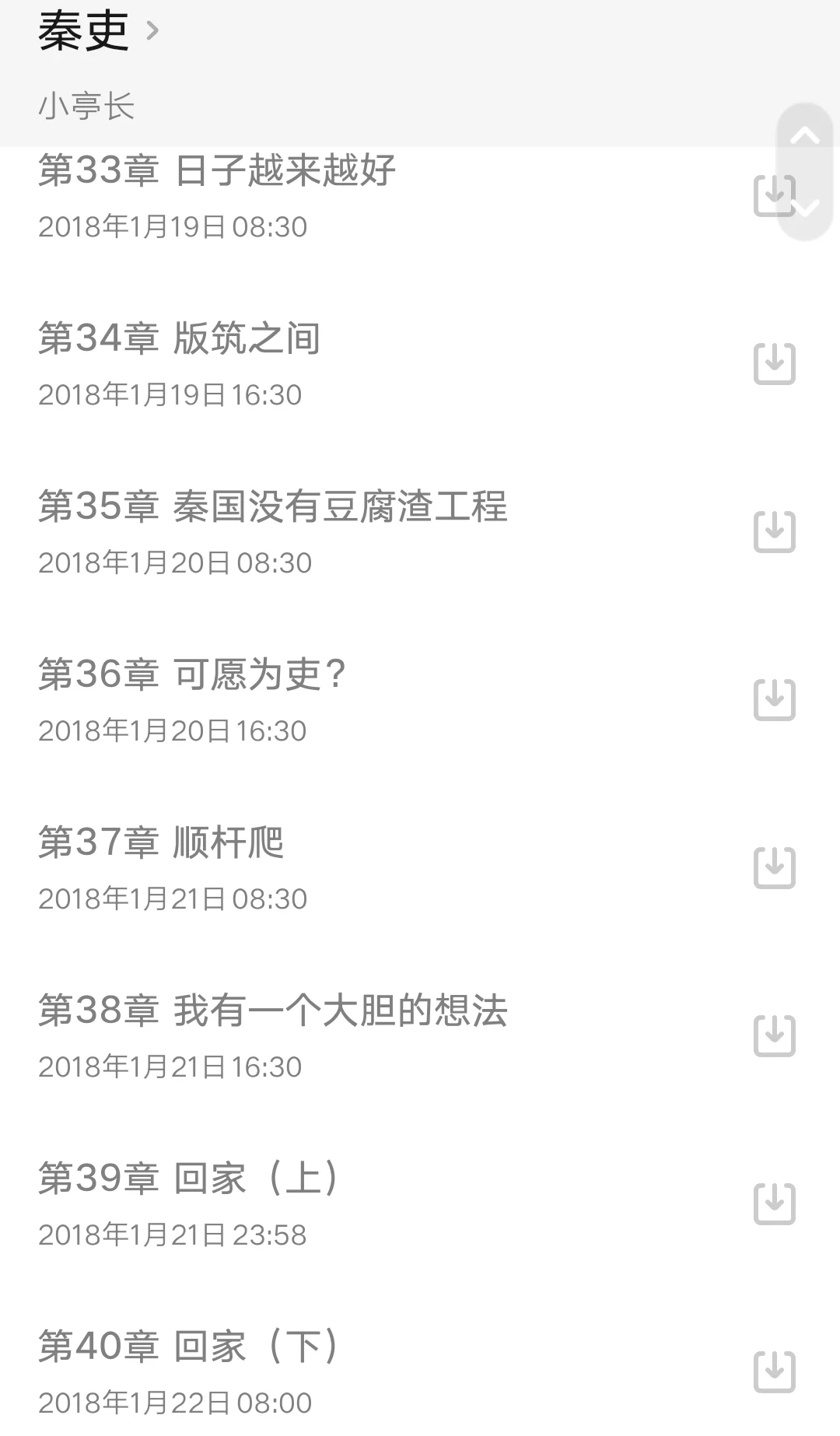Jump up with the scroll-up arrow
This screenshot has height=1436, width=840.
pyautogui.click(x=805, y=137)
